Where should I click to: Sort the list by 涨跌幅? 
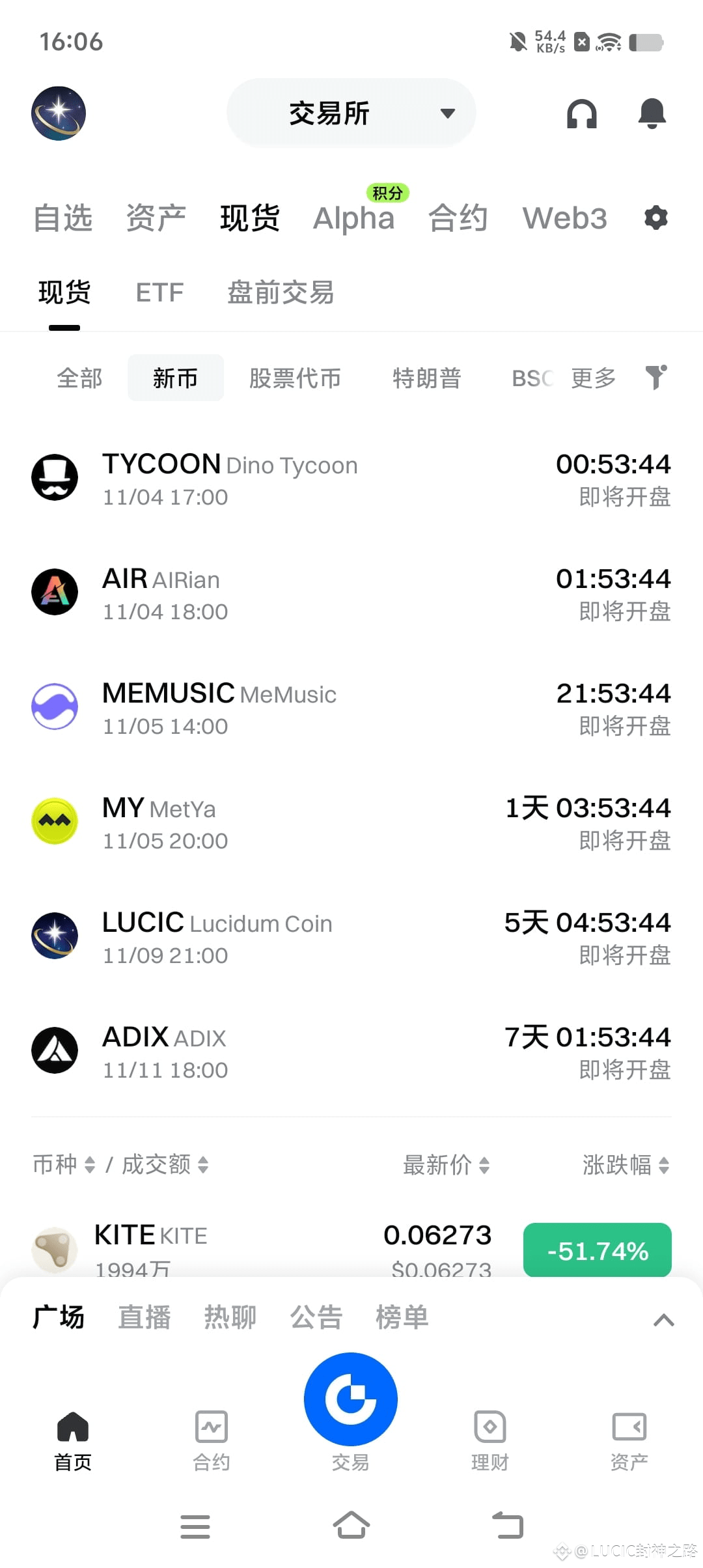[x=626, y=1164]
